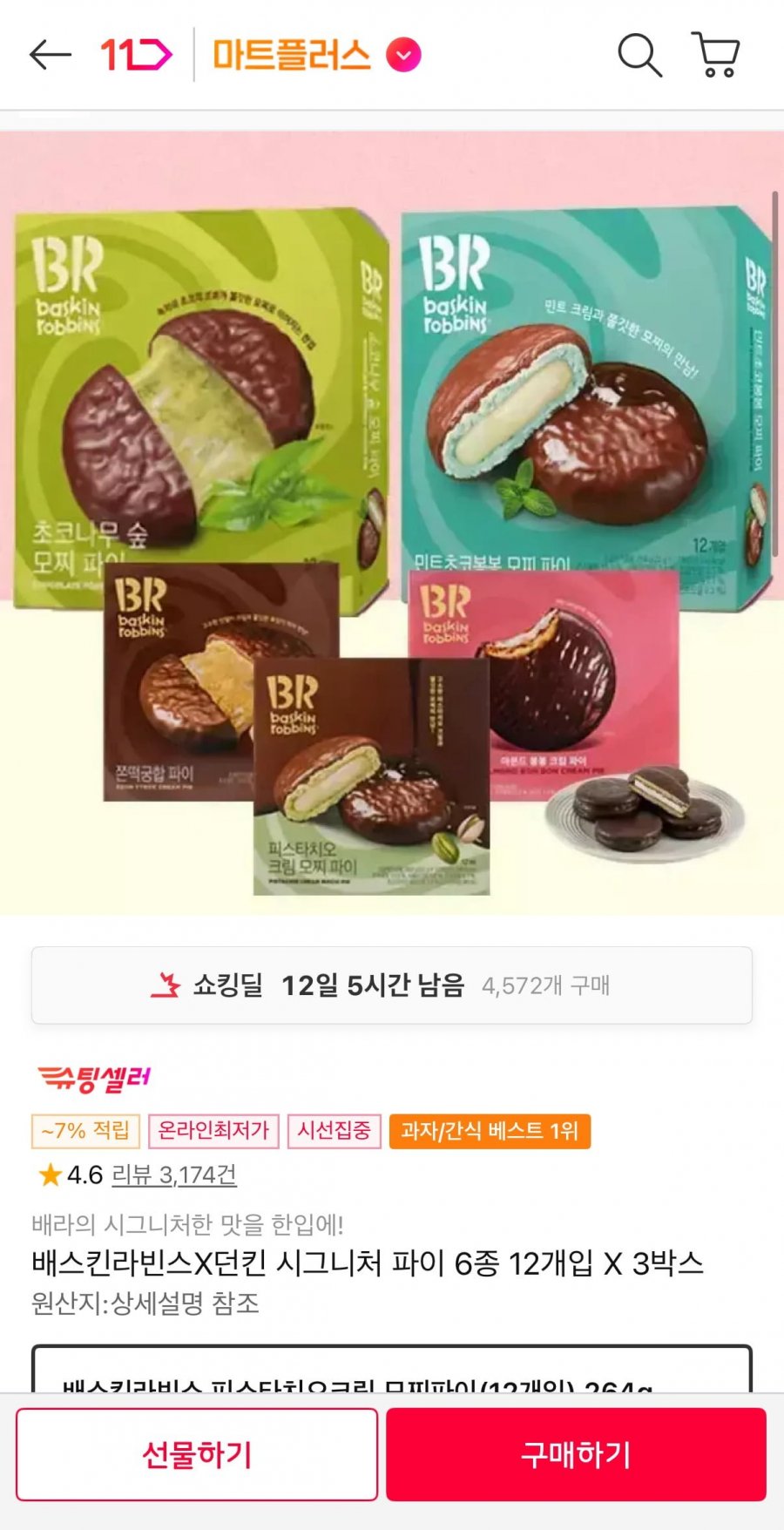
Task: Open the search icon
Action: pos(639,55)
